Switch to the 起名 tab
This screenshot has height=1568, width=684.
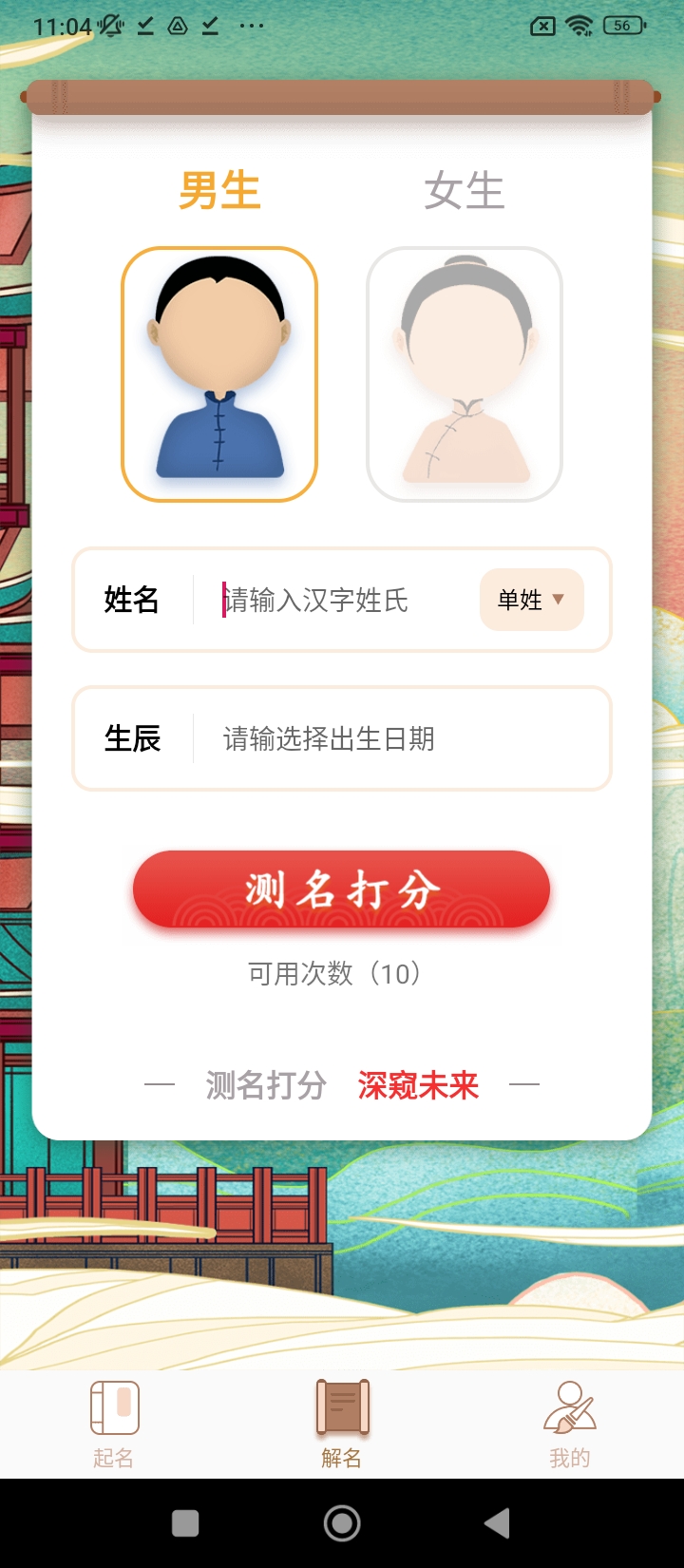click(x=114, y=1424)
